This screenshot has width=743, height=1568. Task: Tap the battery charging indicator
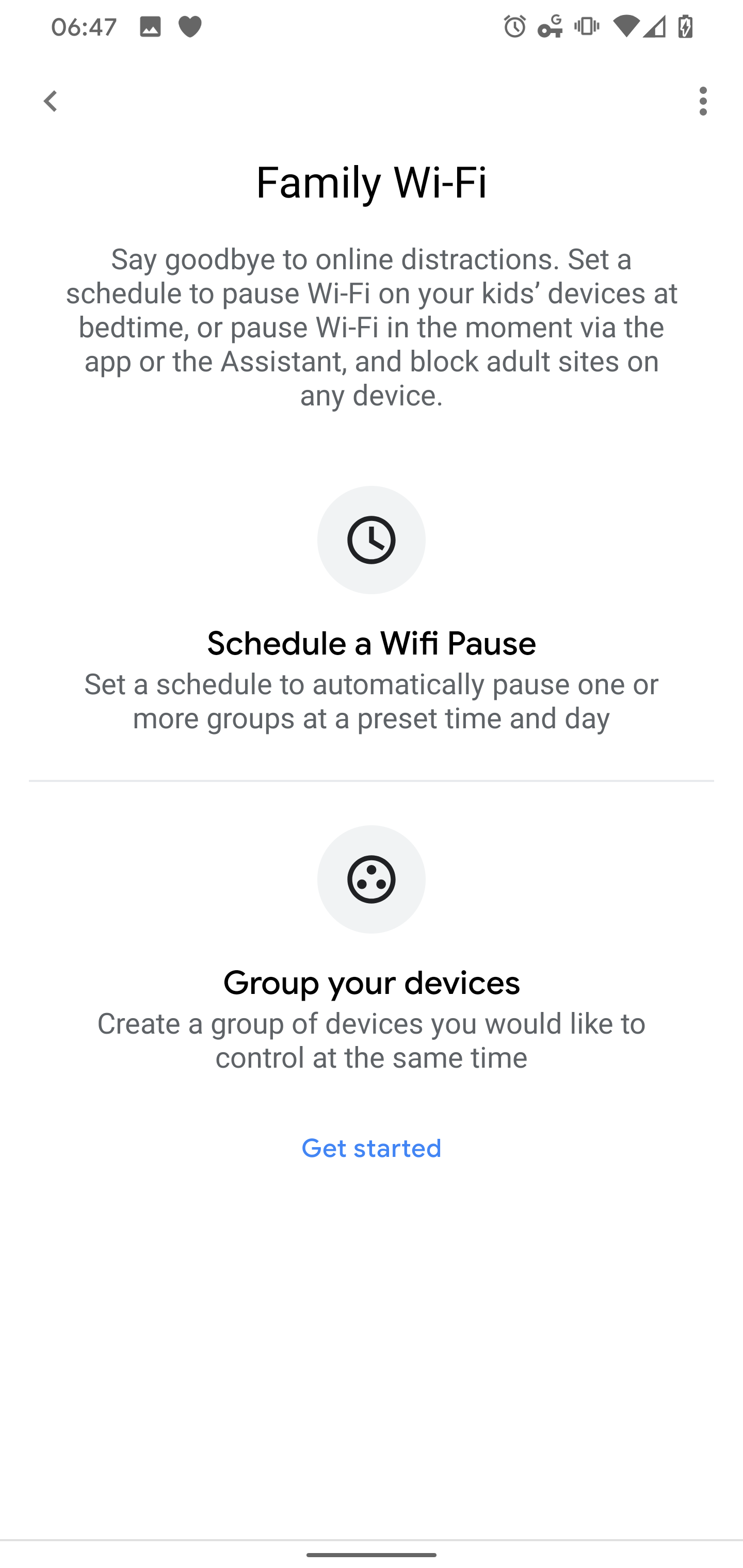click(685, 26)
